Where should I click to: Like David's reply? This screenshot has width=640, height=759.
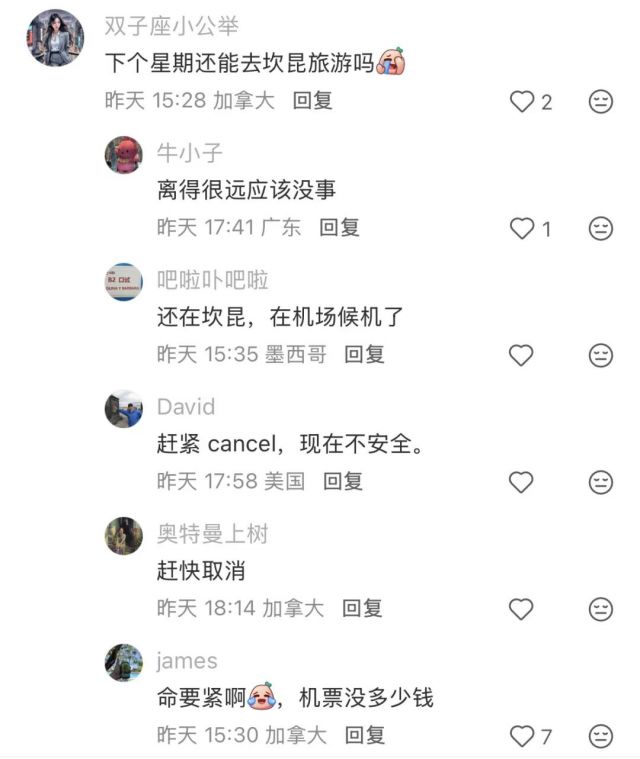pos(522,482)
